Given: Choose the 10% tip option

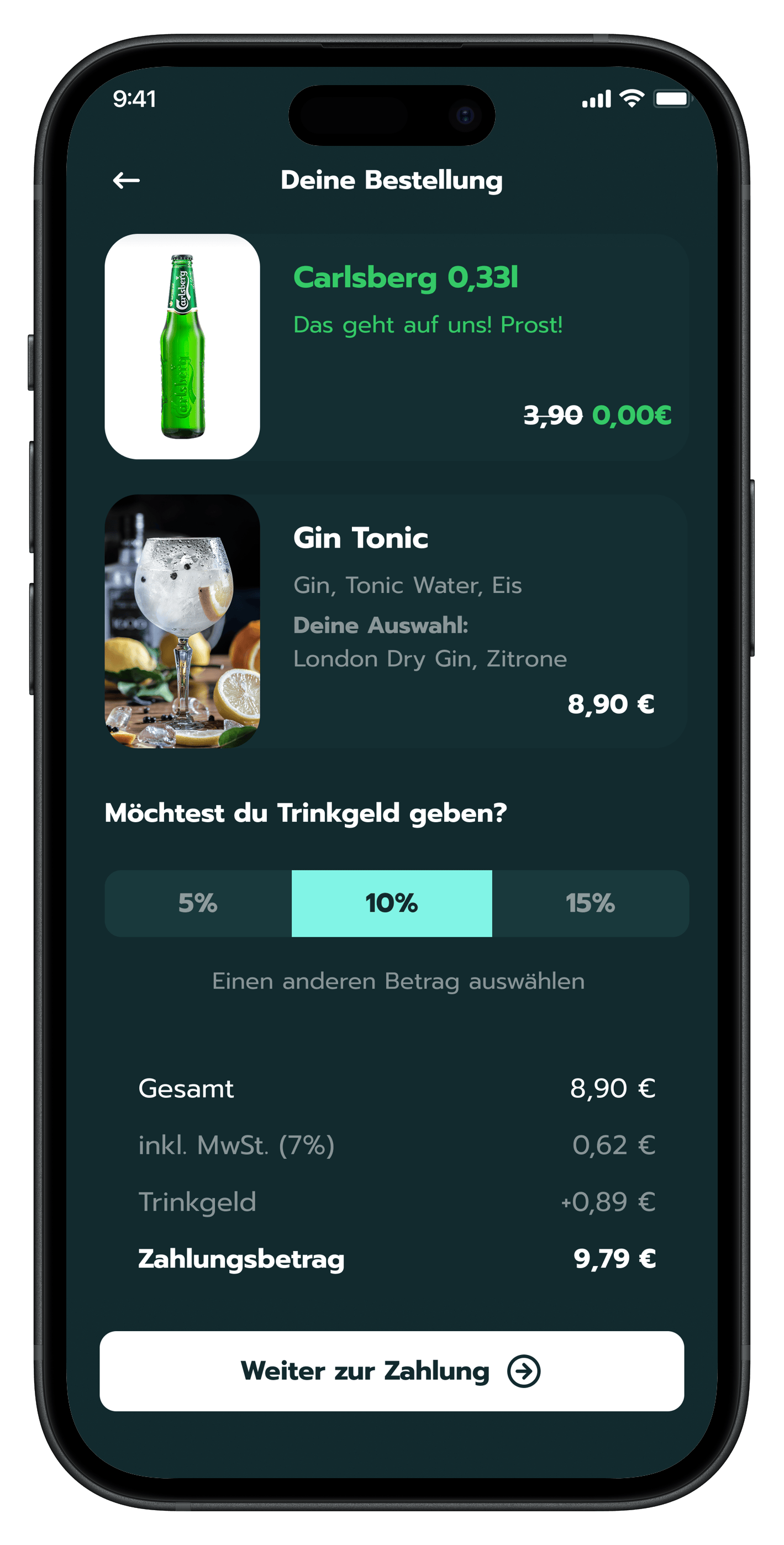Looking at the screenshot, I should [x=392, y=903].
